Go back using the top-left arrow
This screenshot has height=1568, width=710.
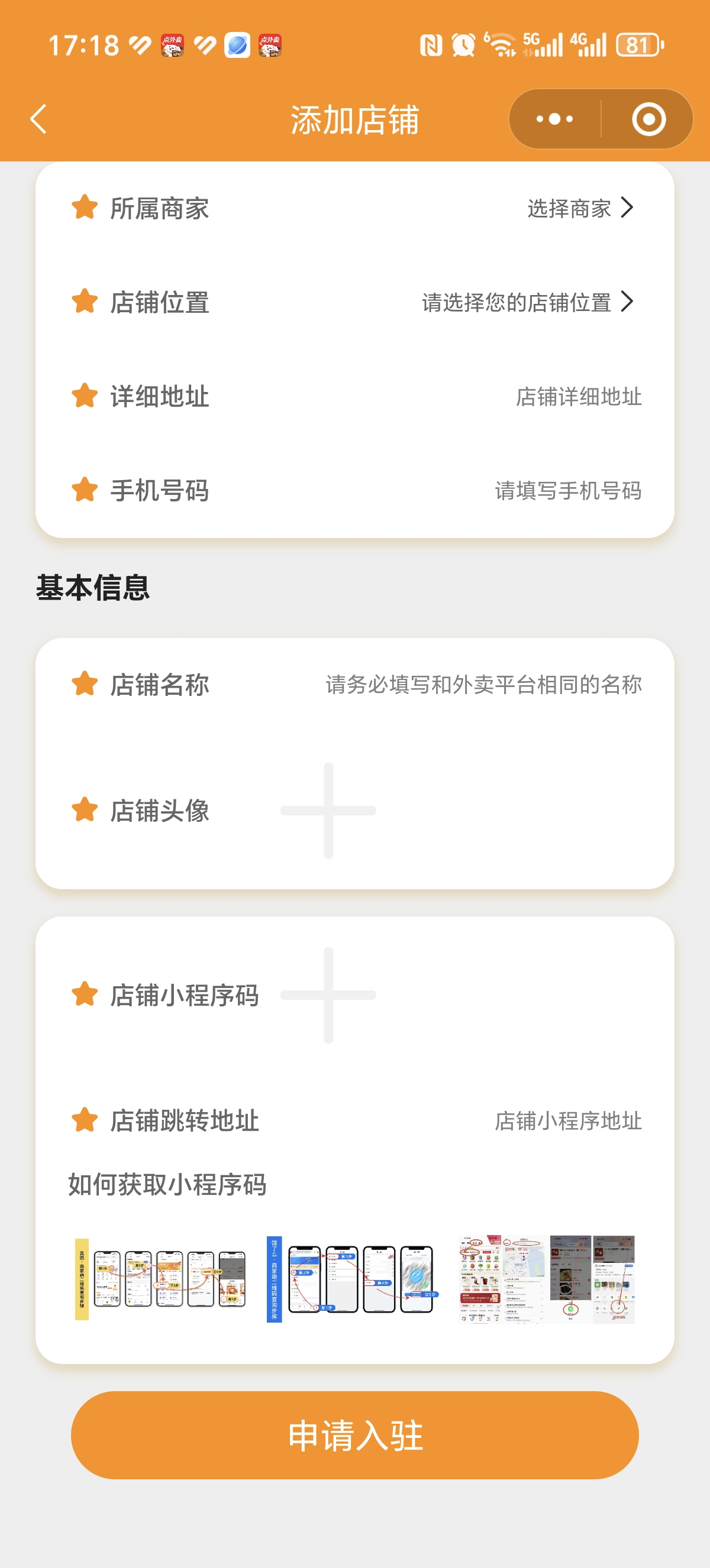(38, 119)
